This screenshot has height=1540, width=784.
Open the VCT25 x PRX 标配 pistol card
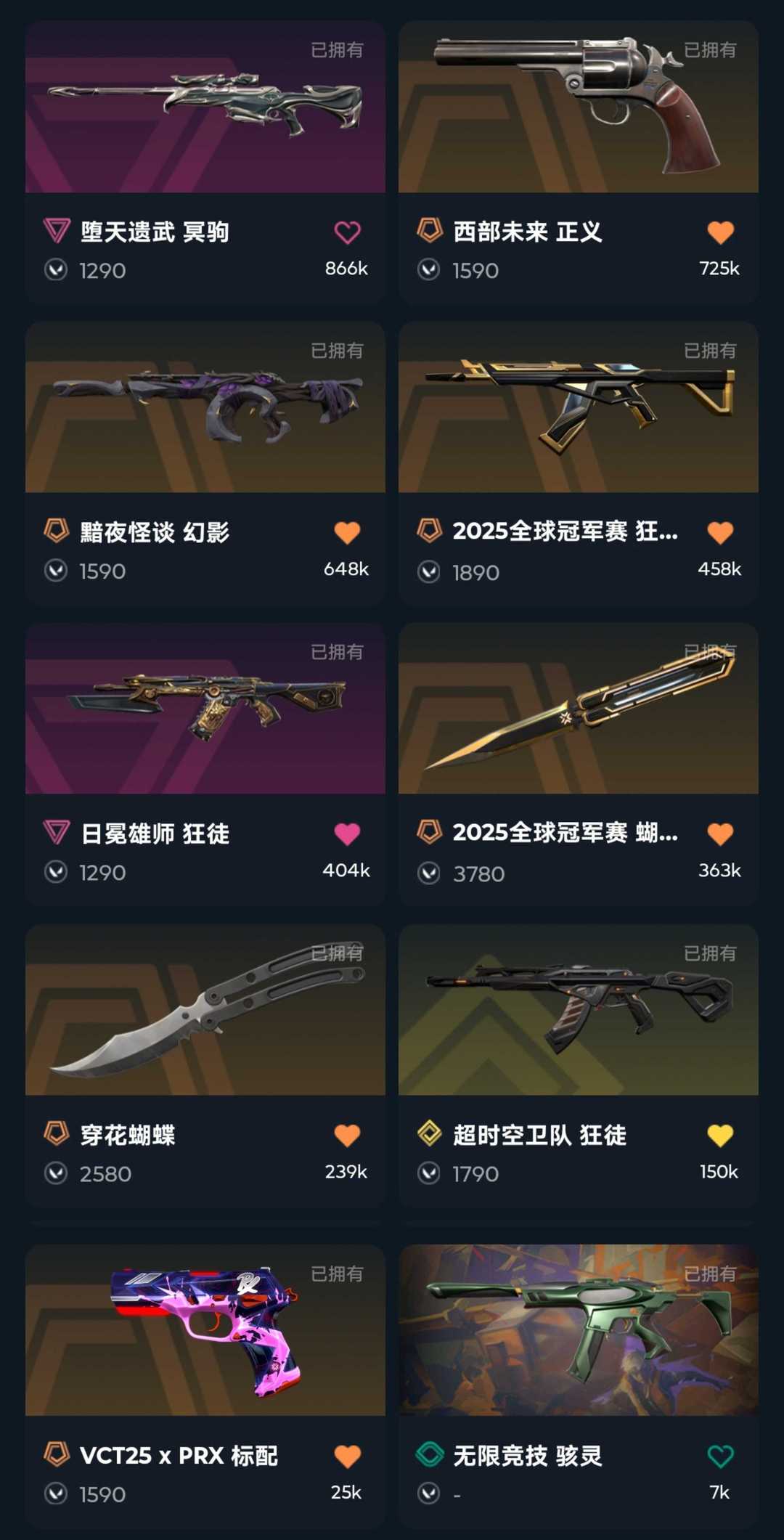[205, 1386]
